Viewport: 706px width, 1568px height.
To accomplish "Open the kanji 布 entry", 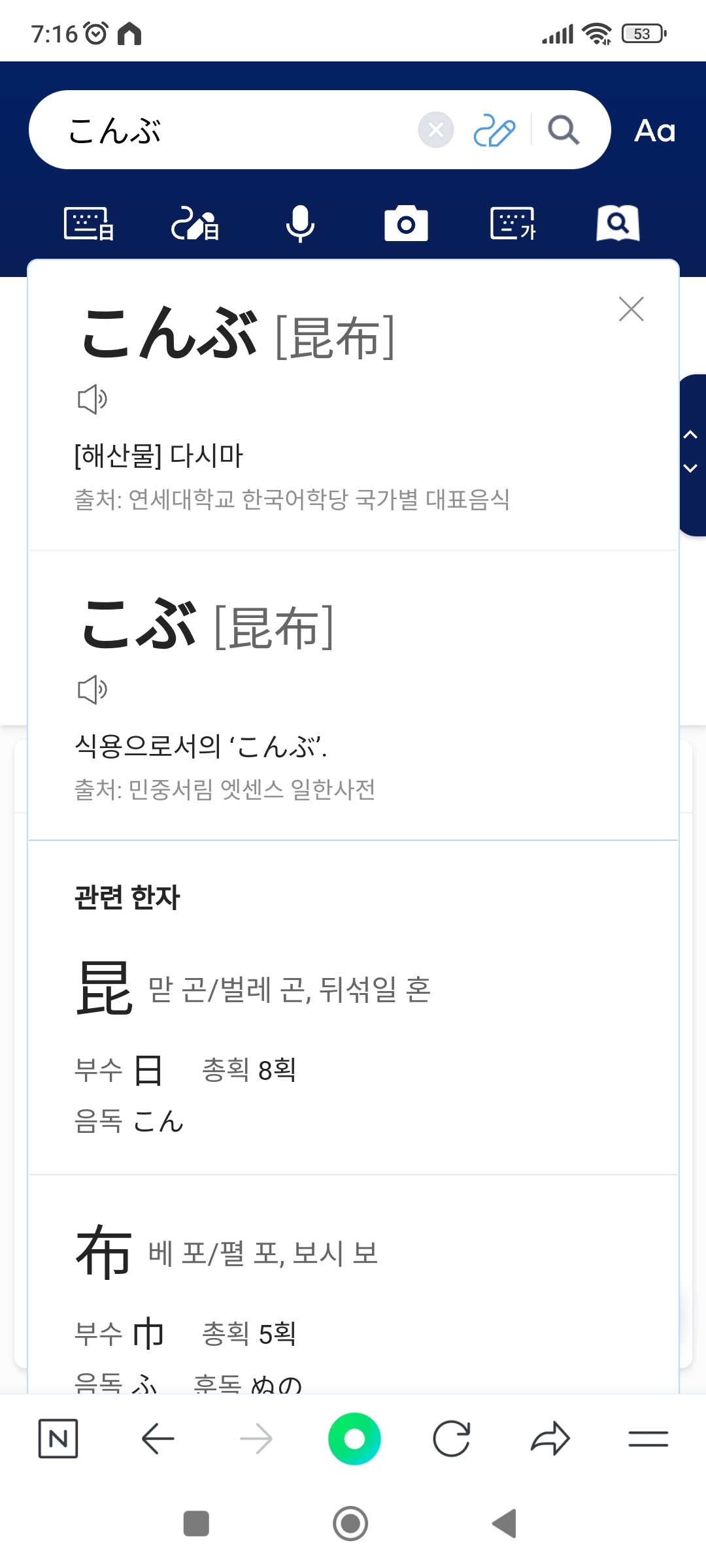I will tap(105, 1252).
